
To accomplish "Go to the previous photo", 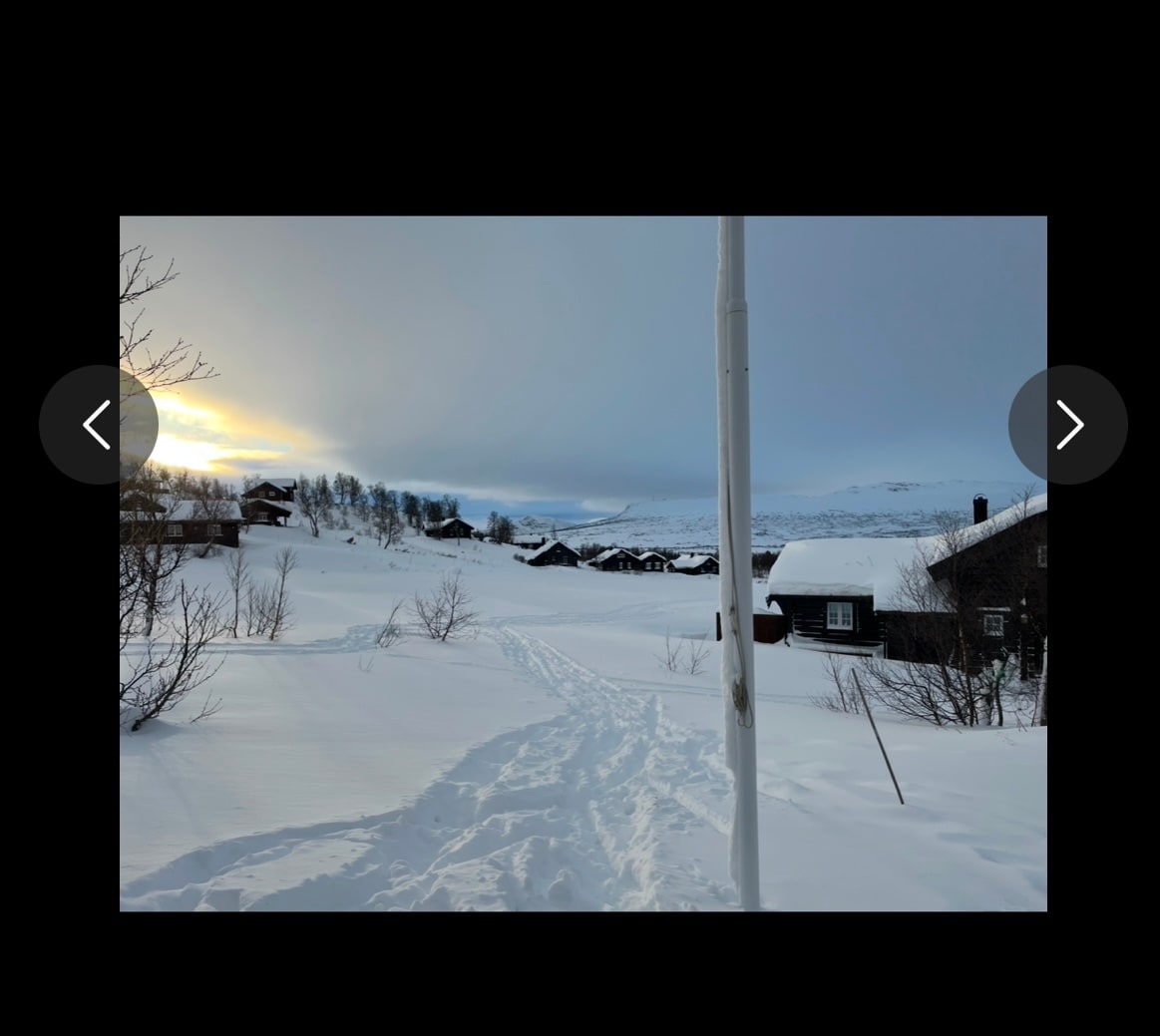I will (x=98, y=425).
